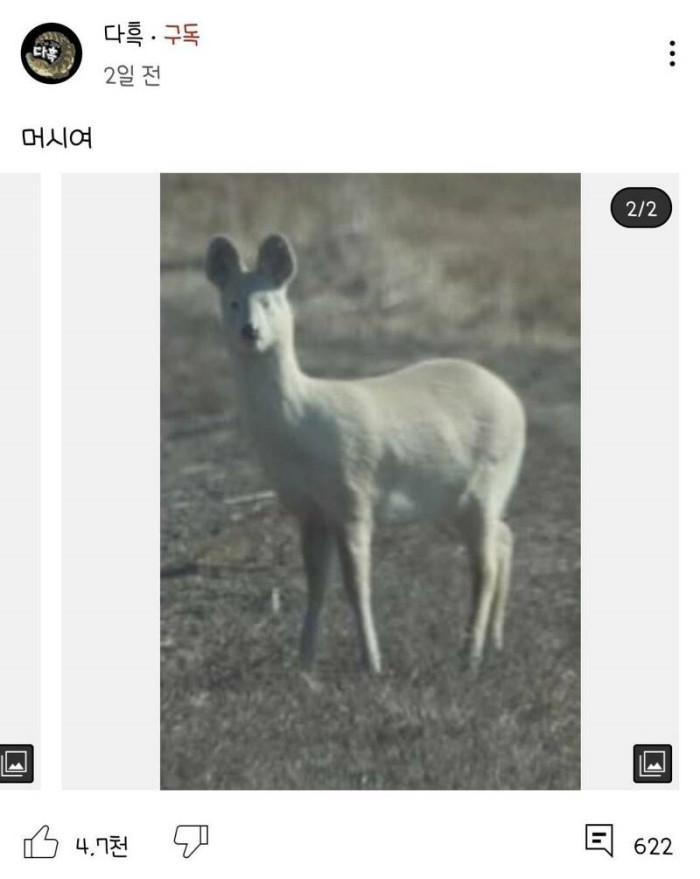
Task: Like this post
Action: click(41, 843)
